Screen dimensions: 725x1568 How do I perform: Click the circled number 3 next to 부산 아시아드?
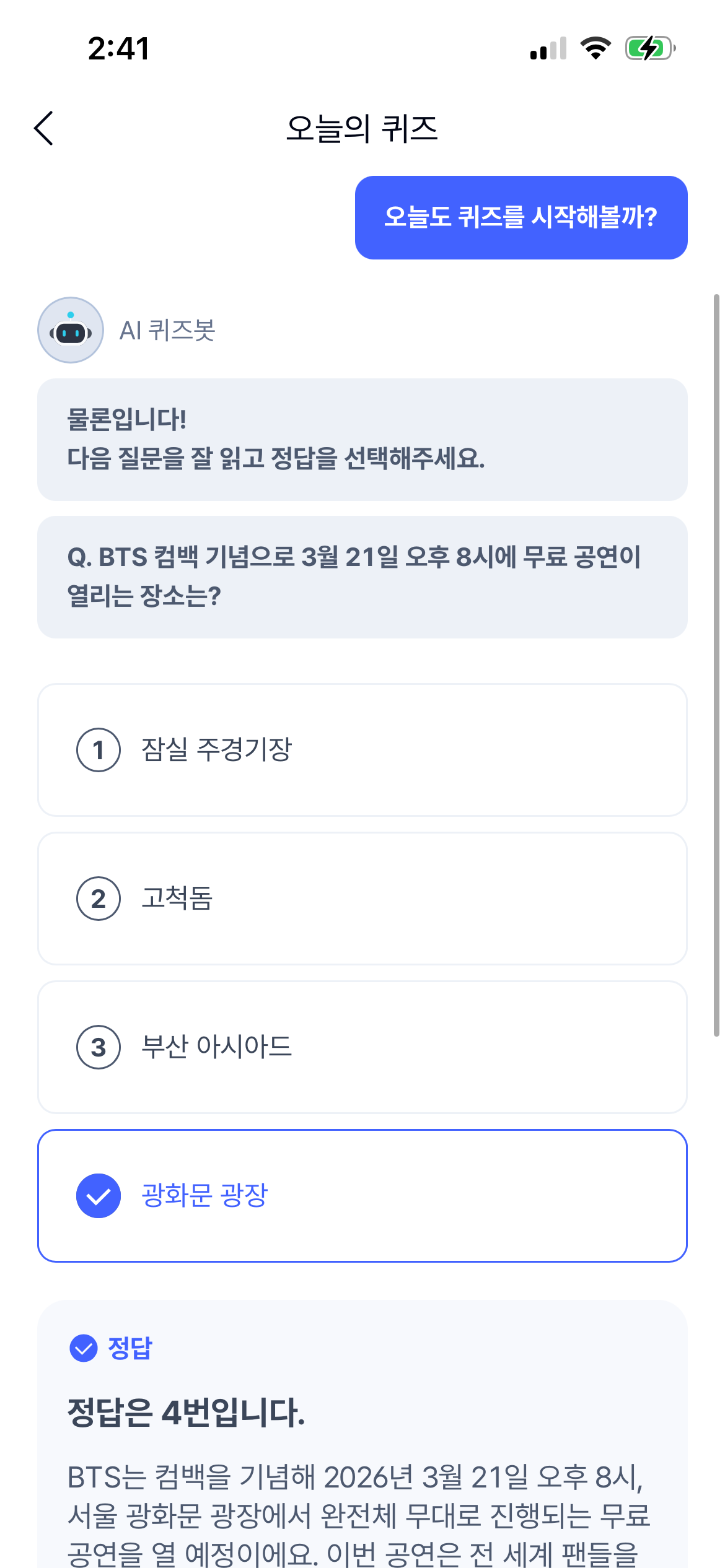click(x=99, y=1047)
